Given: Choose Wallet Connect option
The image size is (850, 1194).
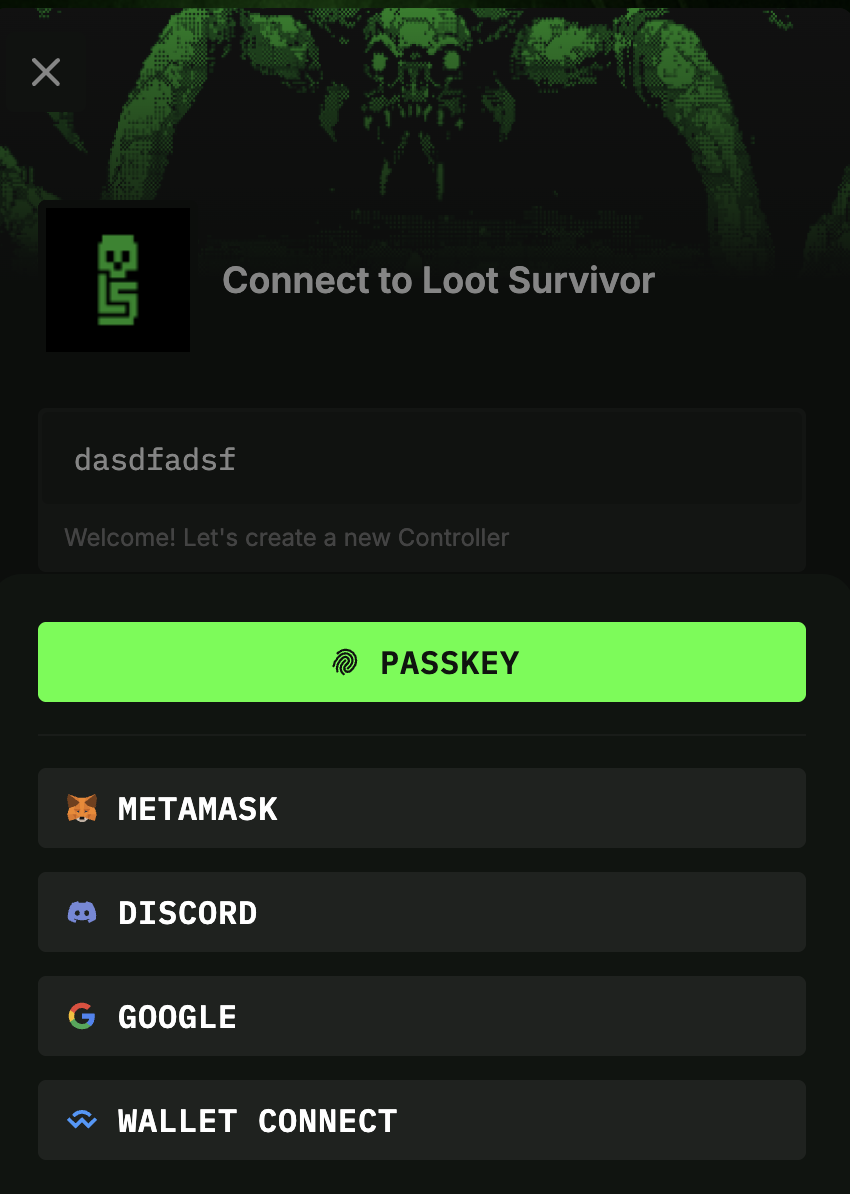Looking at the screenshot, I should pyautogui.click(x=421, y=1120).
